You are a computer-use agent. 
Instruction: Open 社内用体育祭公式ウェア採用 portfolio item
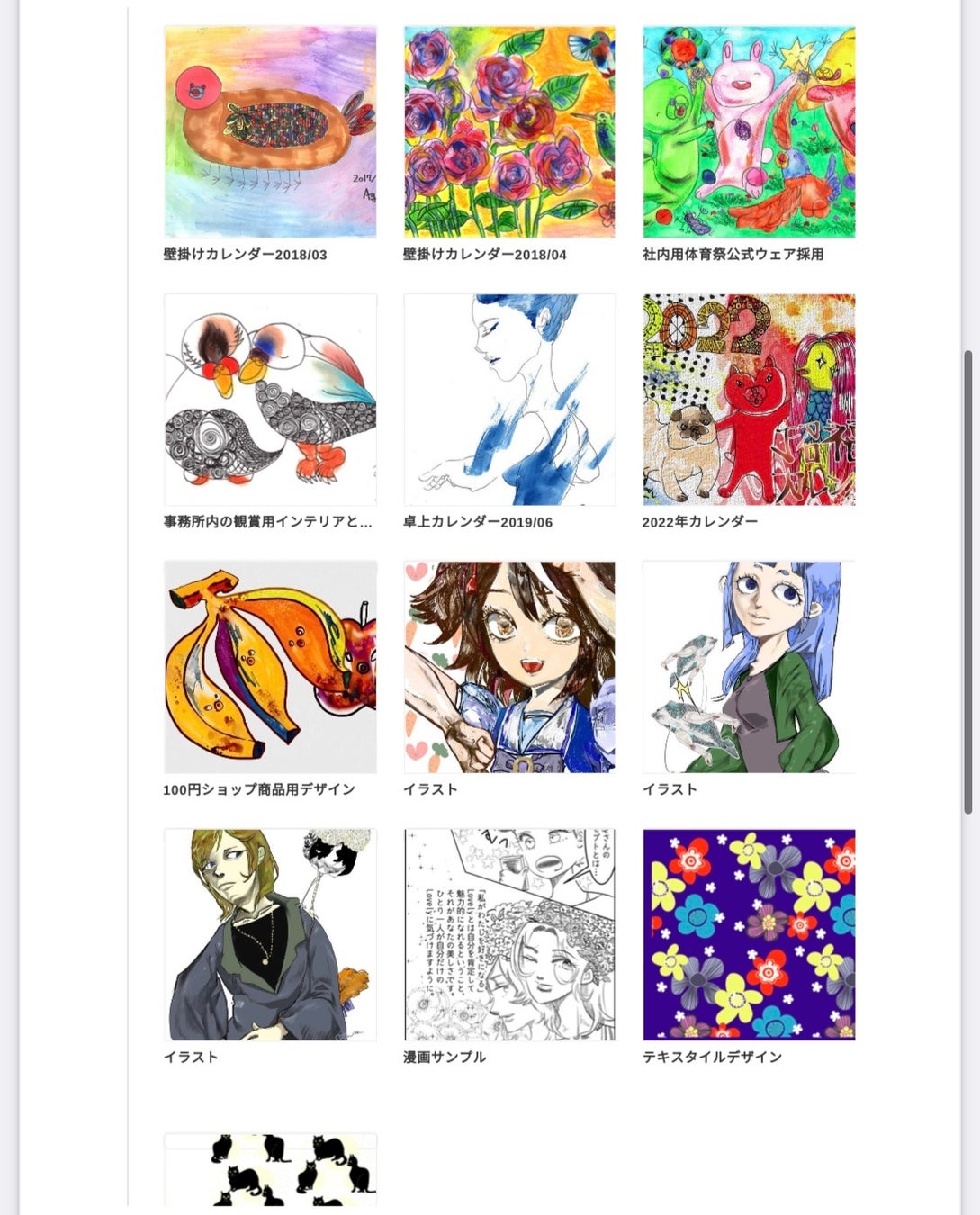(x=749, y=132)
